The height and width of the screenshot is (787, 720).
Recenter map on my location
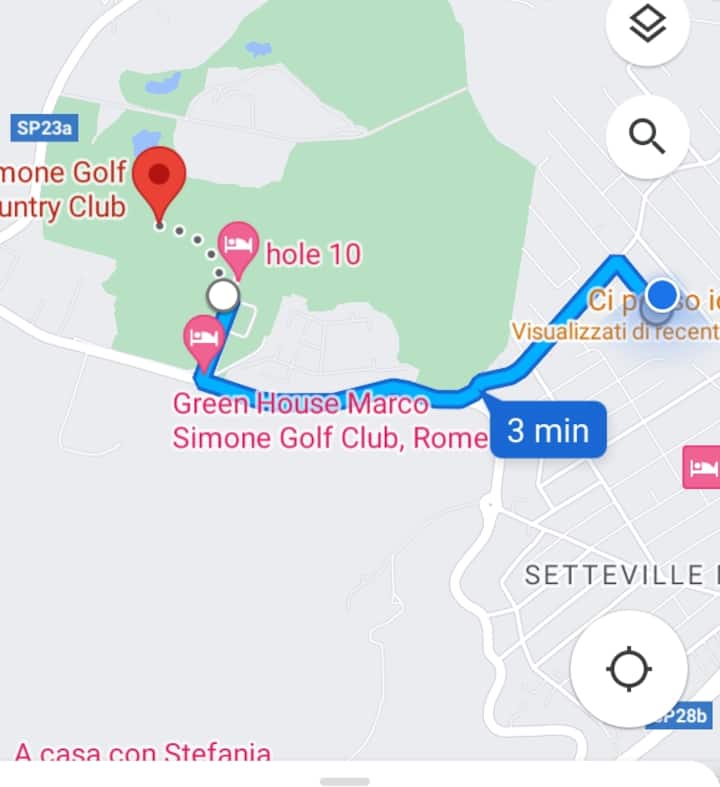[x=628, y=668]
